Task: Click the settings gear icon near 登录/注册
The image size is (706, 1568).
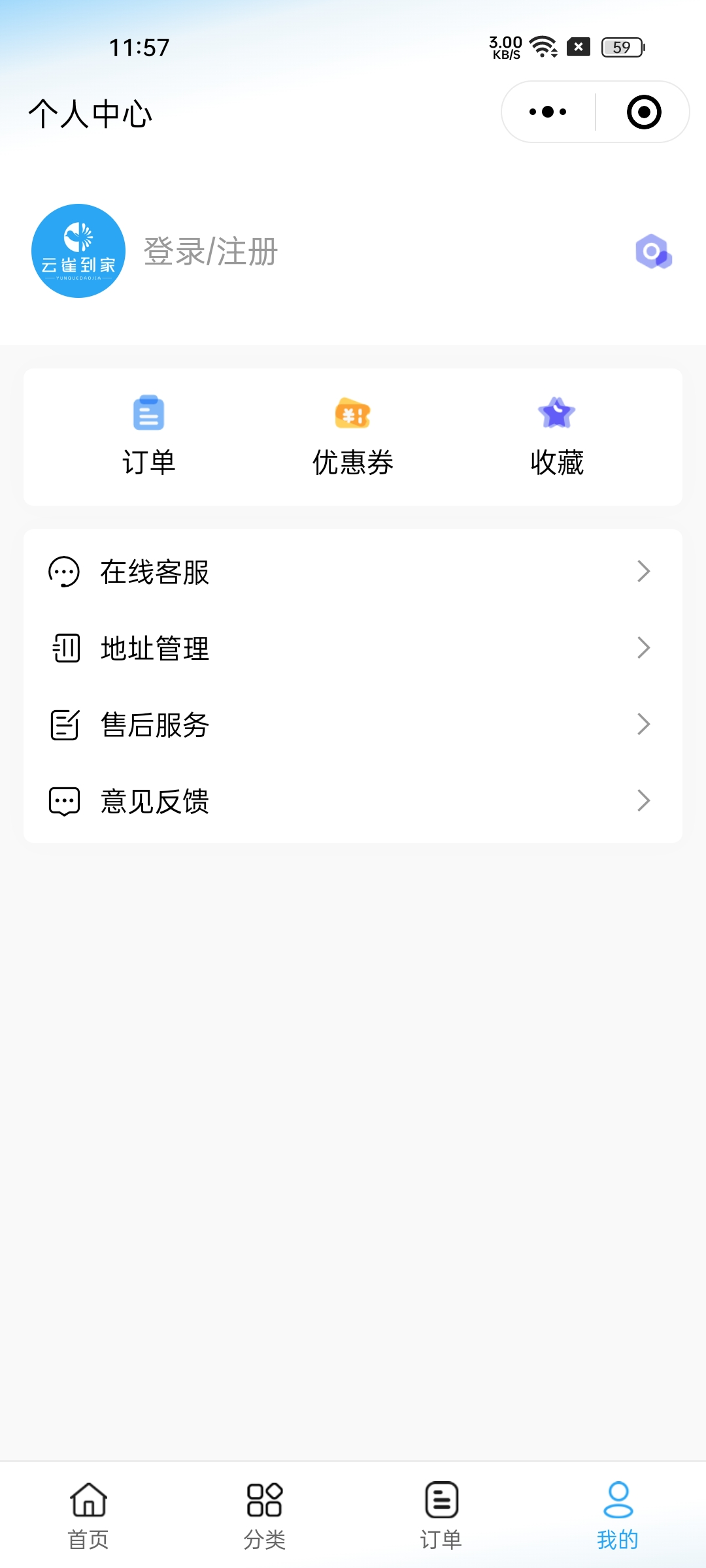Action: pyautogui.click(x=653, y=252)
